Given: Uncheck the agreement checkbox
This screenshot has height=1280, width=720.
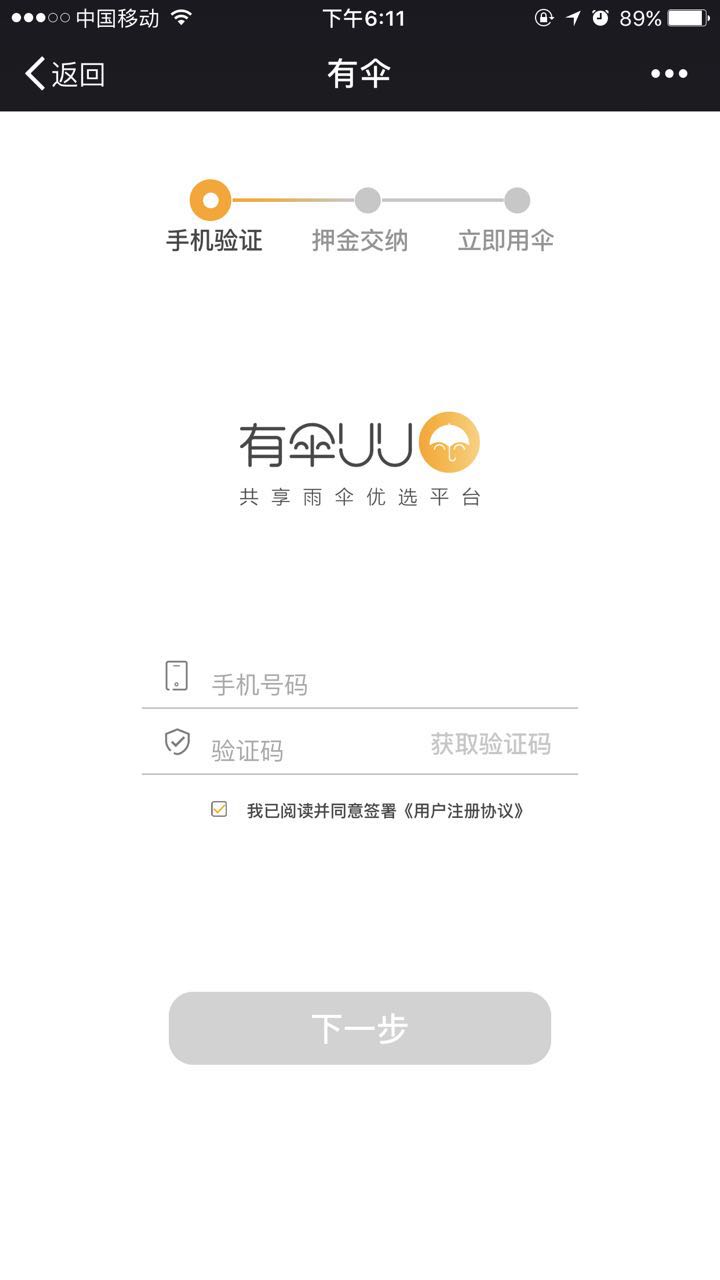Looking at the screenshot, I should click(x=219, y=809).
